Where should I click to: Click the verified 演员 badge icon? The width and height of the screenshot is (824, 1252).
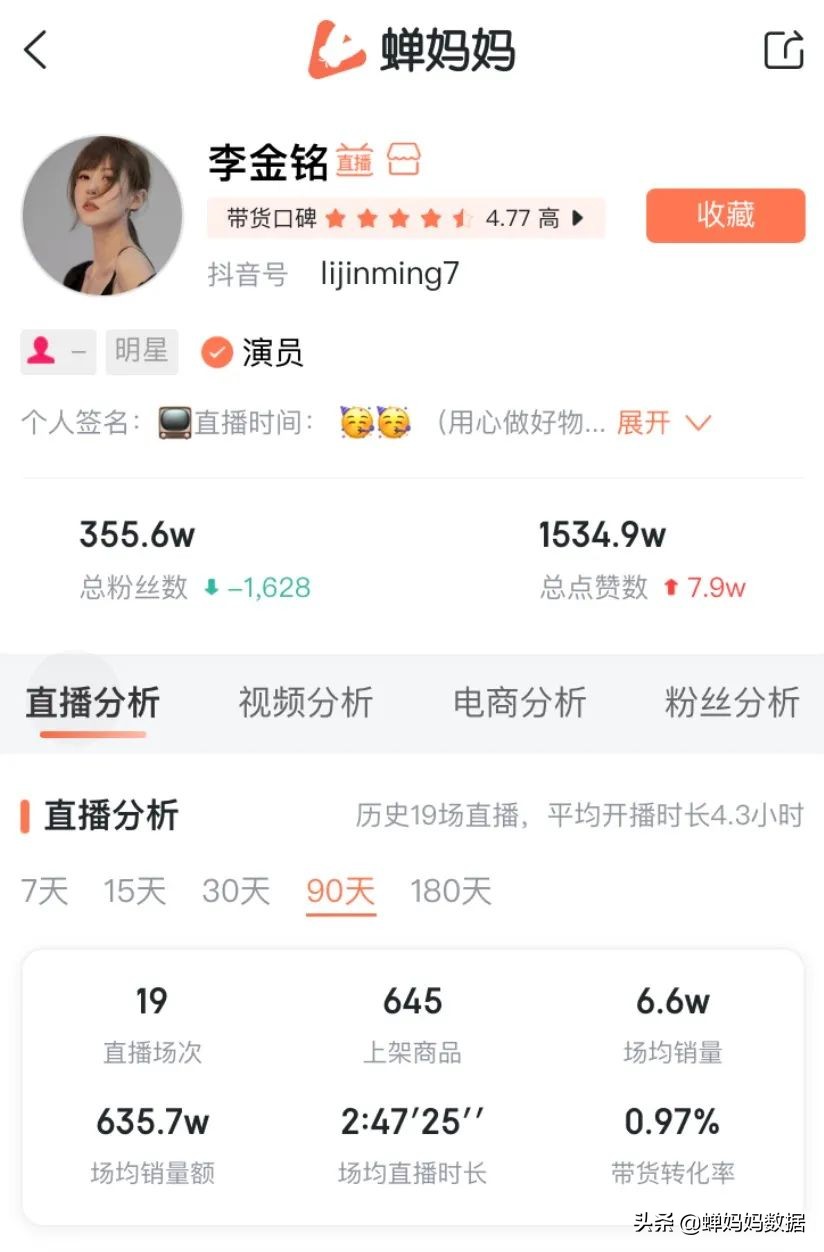tap(215, 352)
